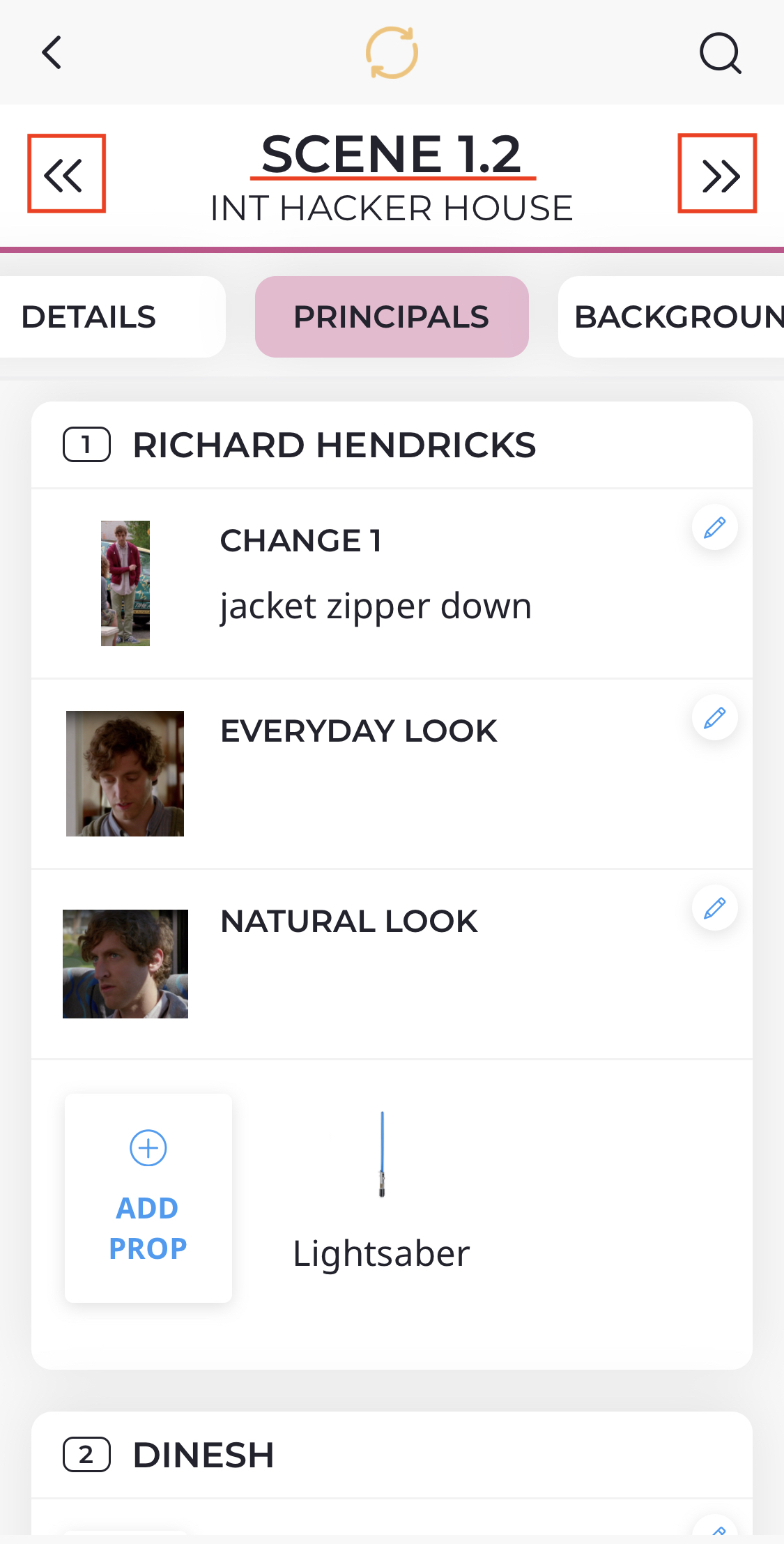The width and height of the screenshot is (784, 1544).
Task: Open the Change 1 costume photo
Action: [125, 583]
